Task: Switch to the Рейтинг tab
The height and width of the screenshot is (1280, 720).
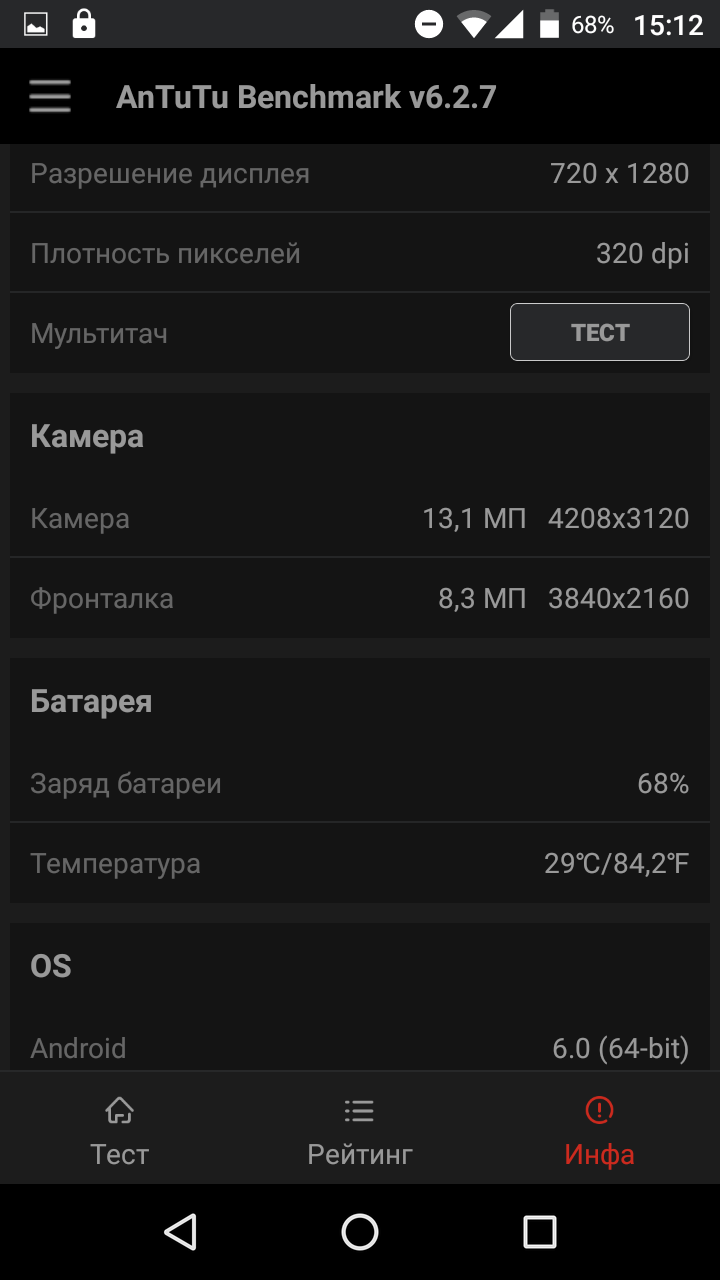Action: [x=360, y=1130]
